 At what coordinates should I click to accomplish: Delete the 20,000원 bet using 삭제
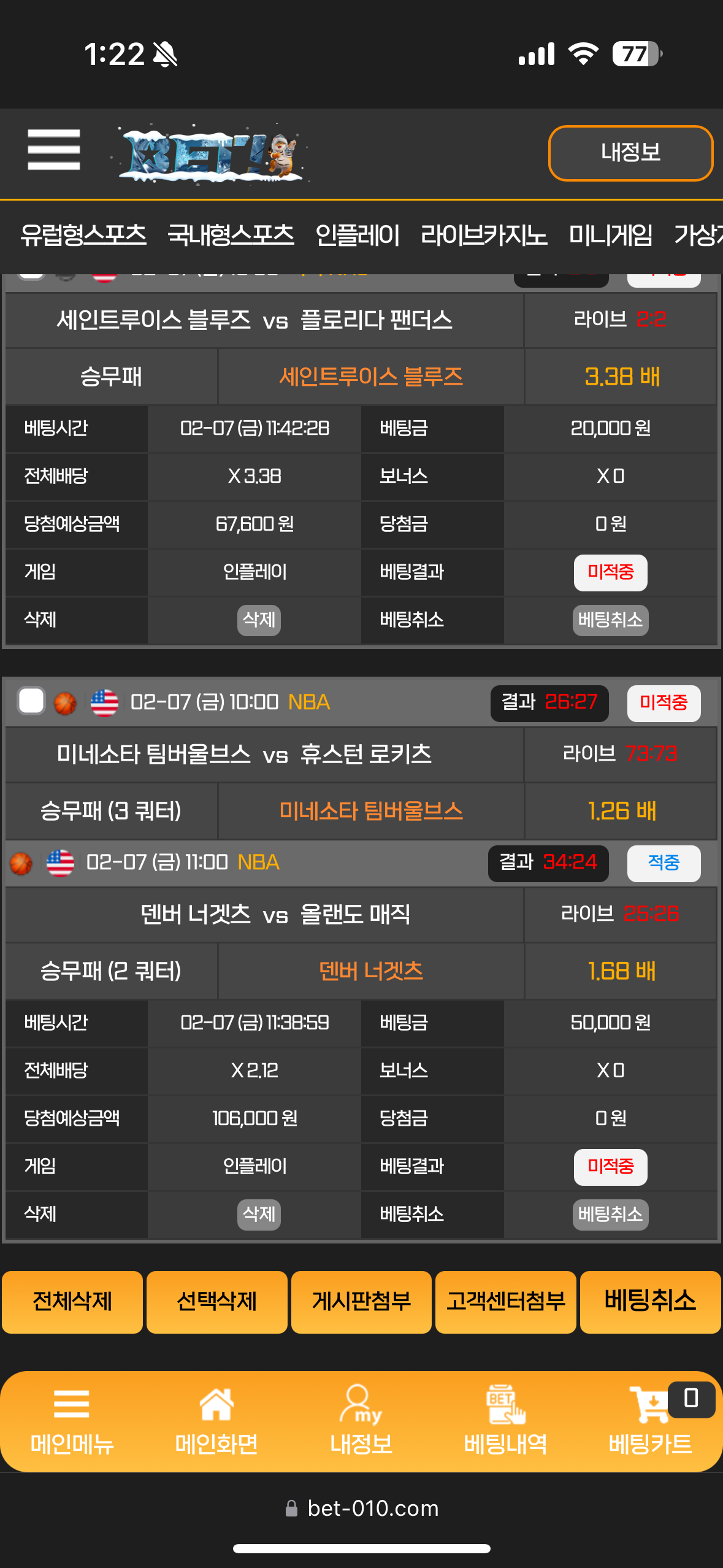tap(259, 620)
